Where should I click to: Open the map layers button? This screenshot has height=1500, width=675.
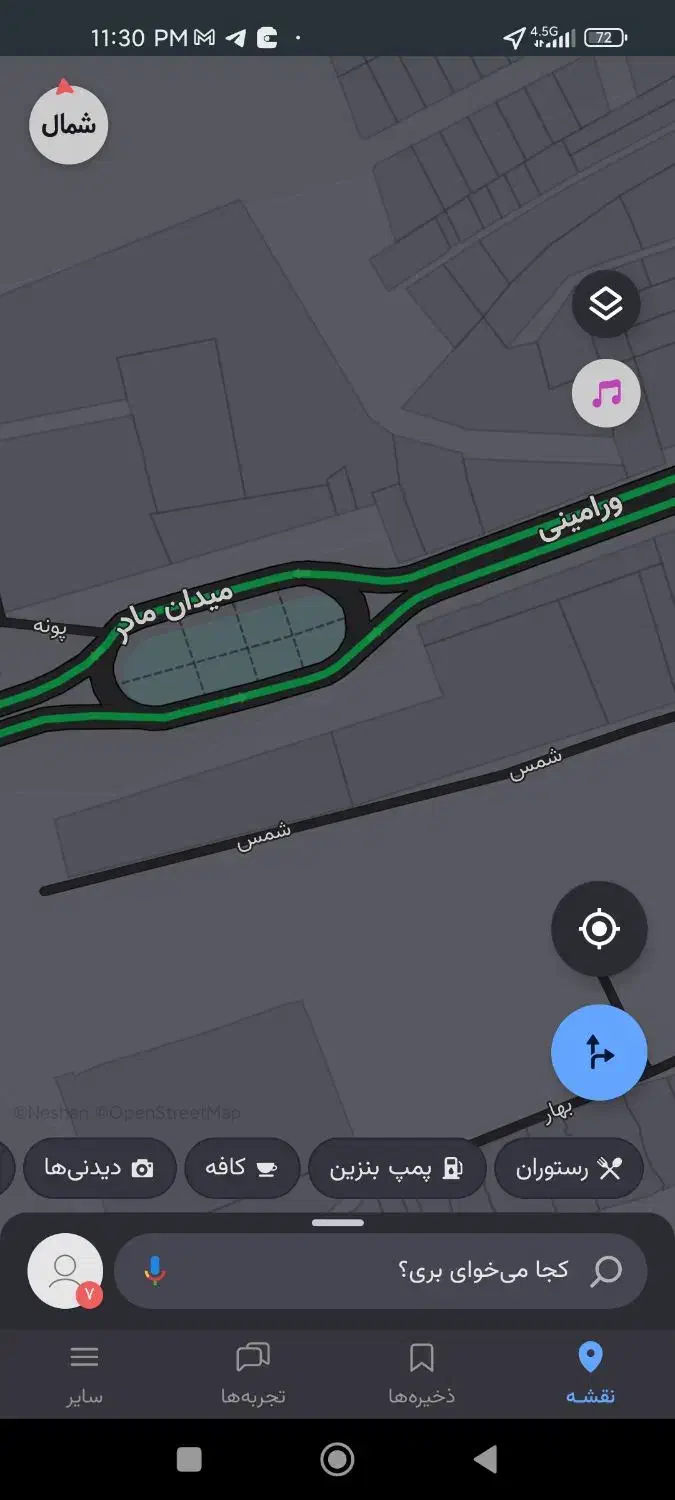click(x=606, y=303)
